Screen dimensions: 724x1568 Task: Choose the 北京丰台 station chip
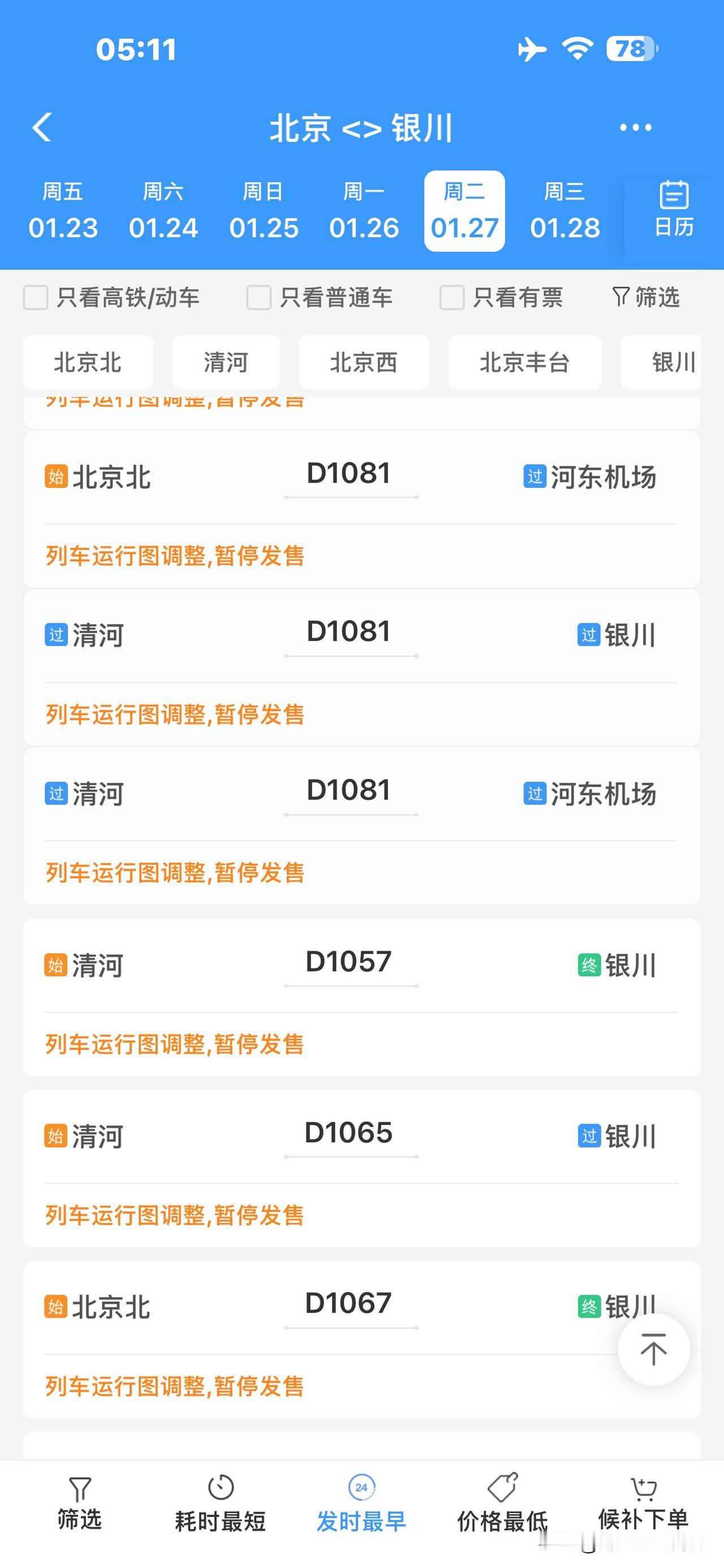tap(524, 363)
